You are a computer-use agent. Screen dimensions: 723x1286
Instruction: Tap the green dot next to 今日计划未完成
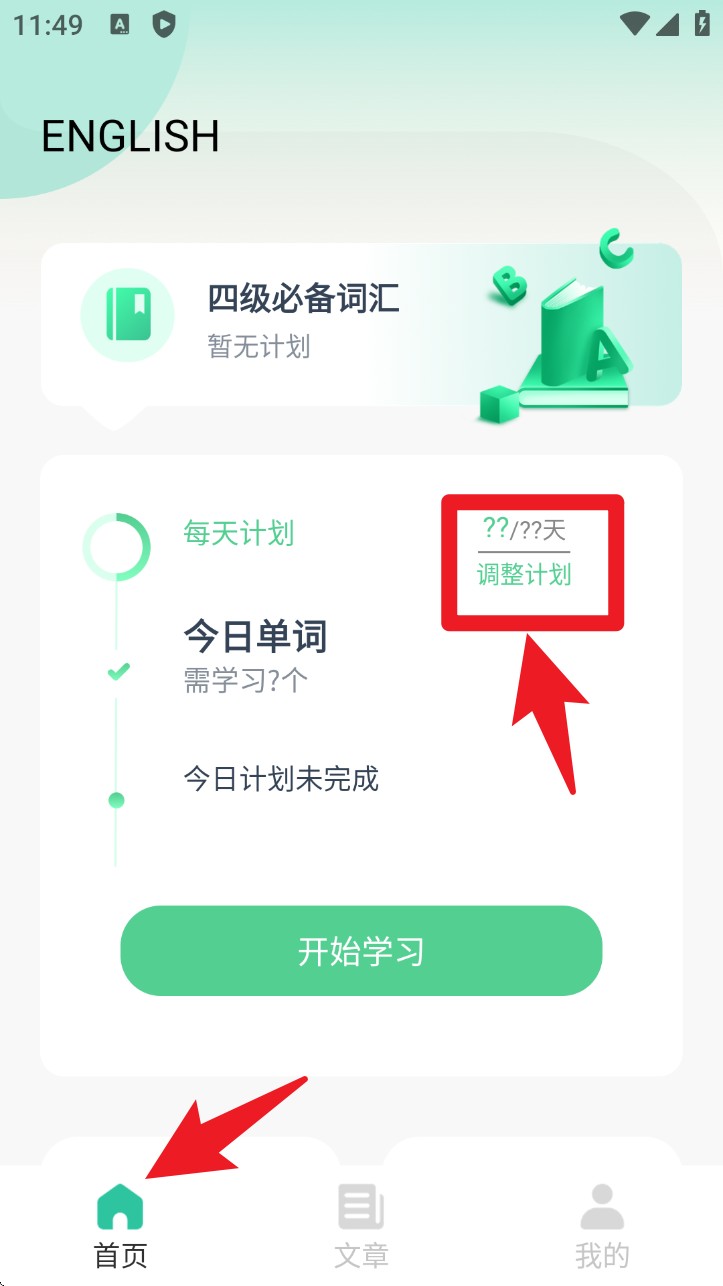click(x=116, y=800)
